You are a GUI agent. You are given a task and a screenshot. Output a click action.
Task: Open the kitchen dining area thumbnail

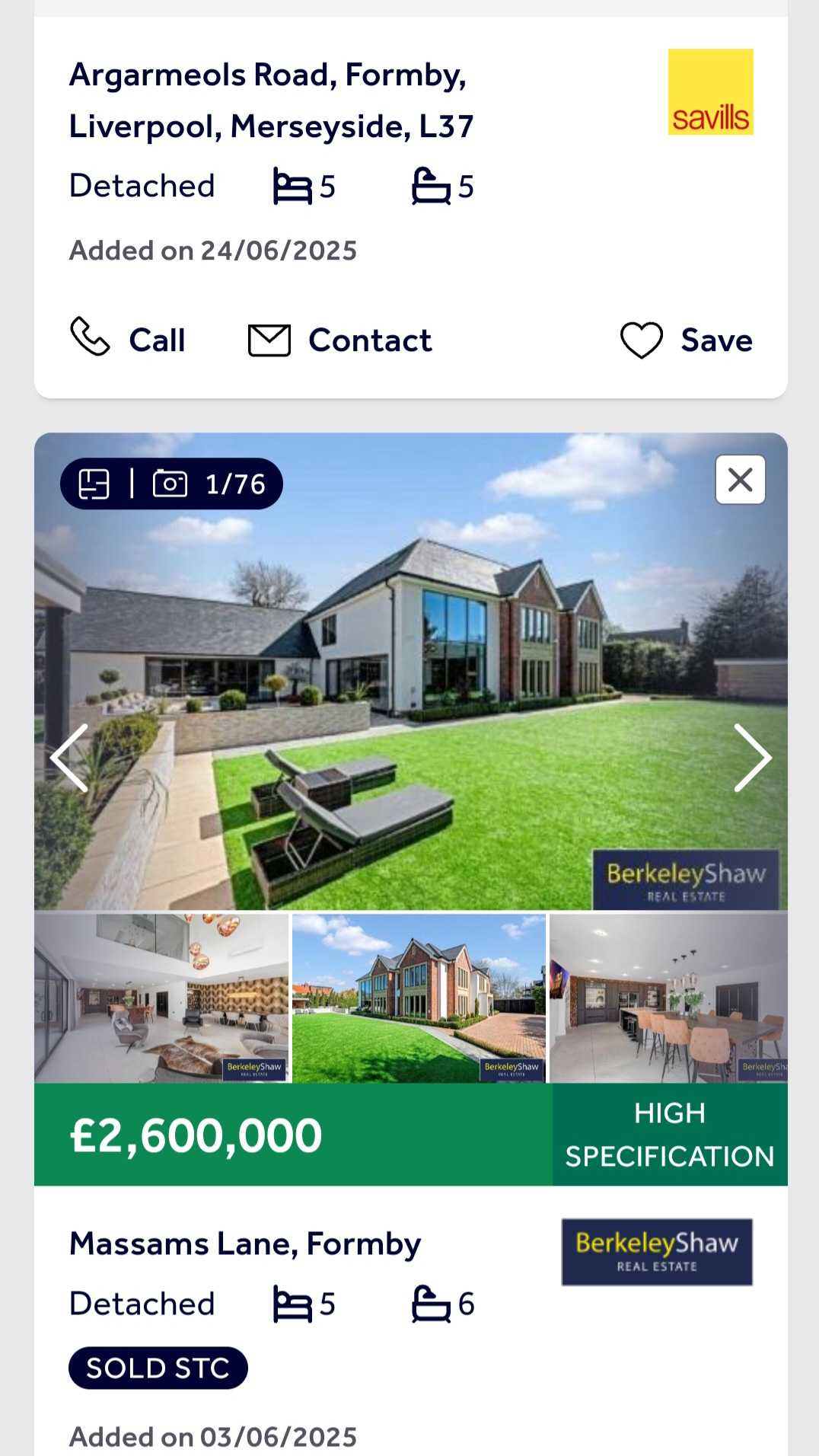point(668,998)
